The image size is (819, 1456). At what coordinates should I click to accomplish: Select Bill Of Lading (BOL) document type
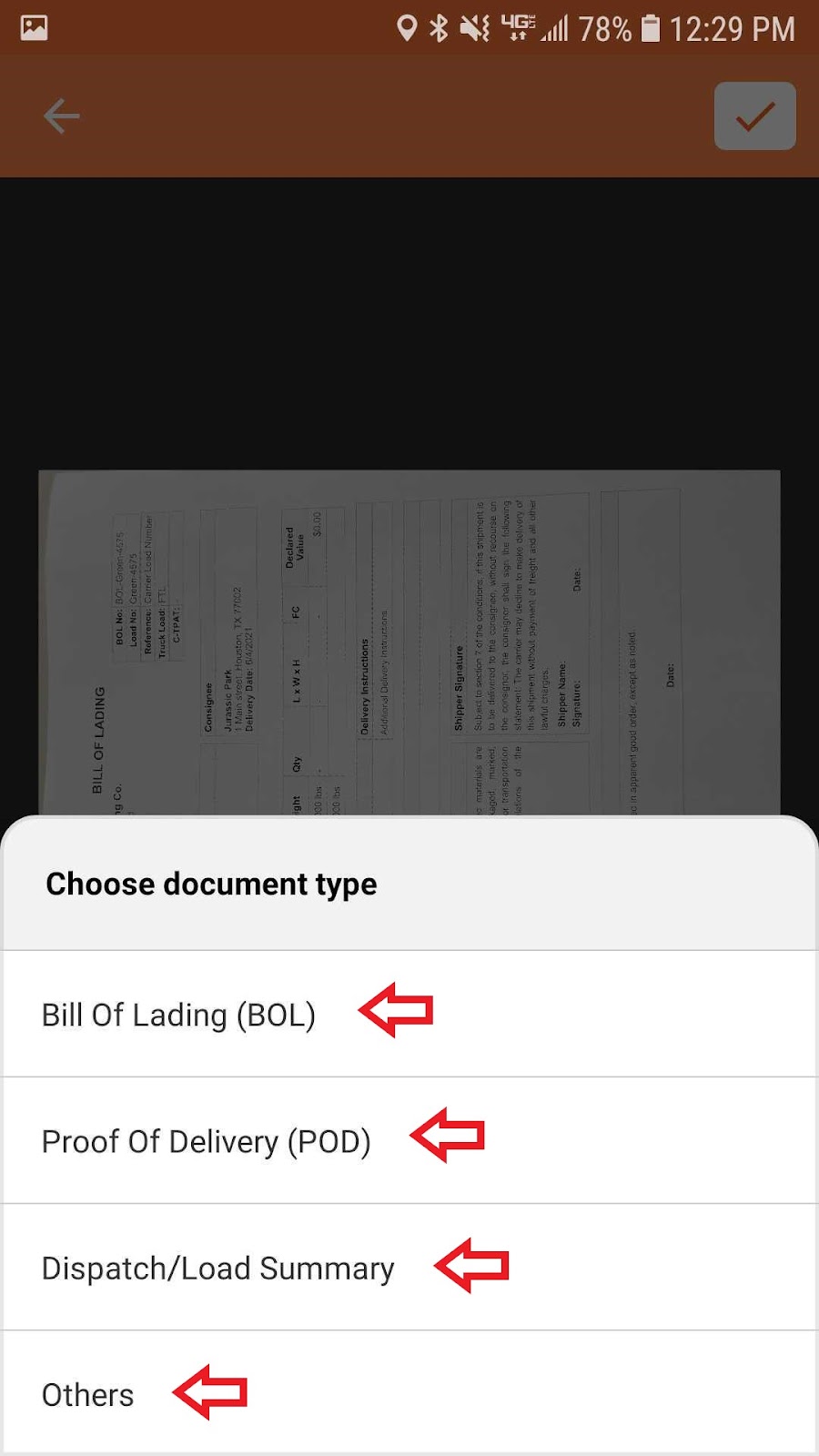tap(409, 1015)
